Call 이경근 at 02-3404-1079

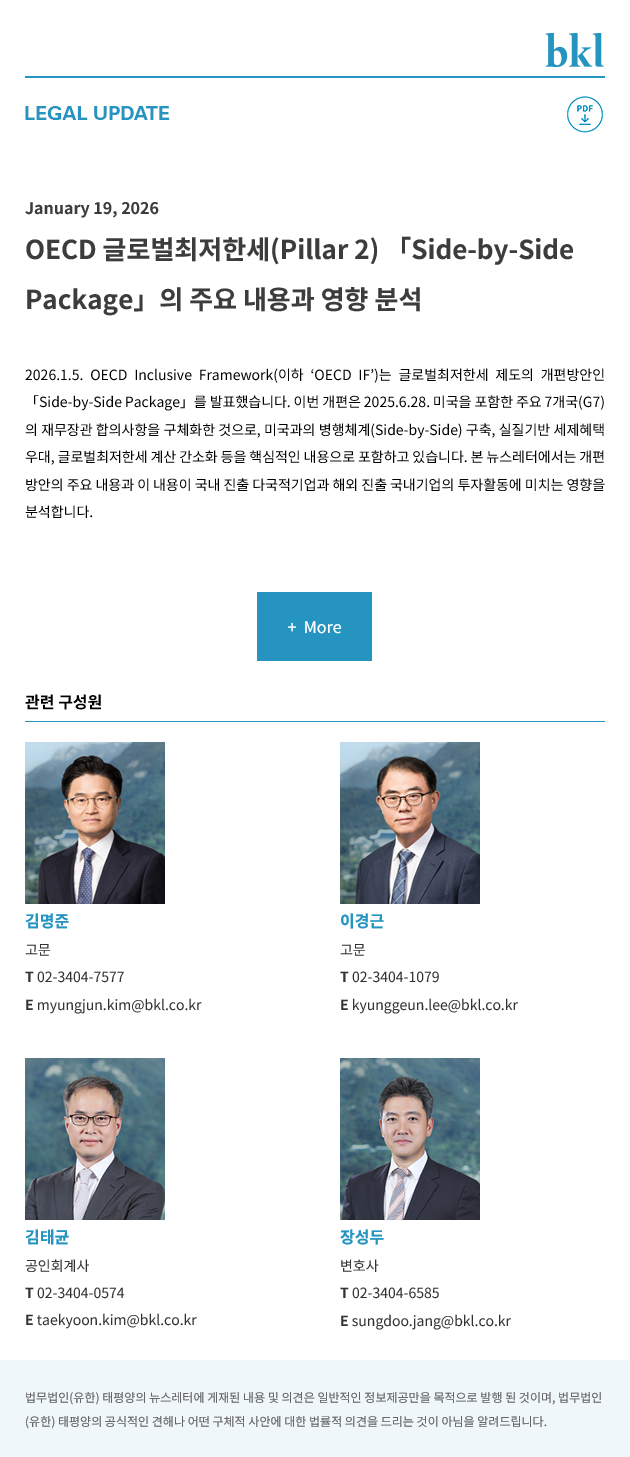tap(395, 977)
